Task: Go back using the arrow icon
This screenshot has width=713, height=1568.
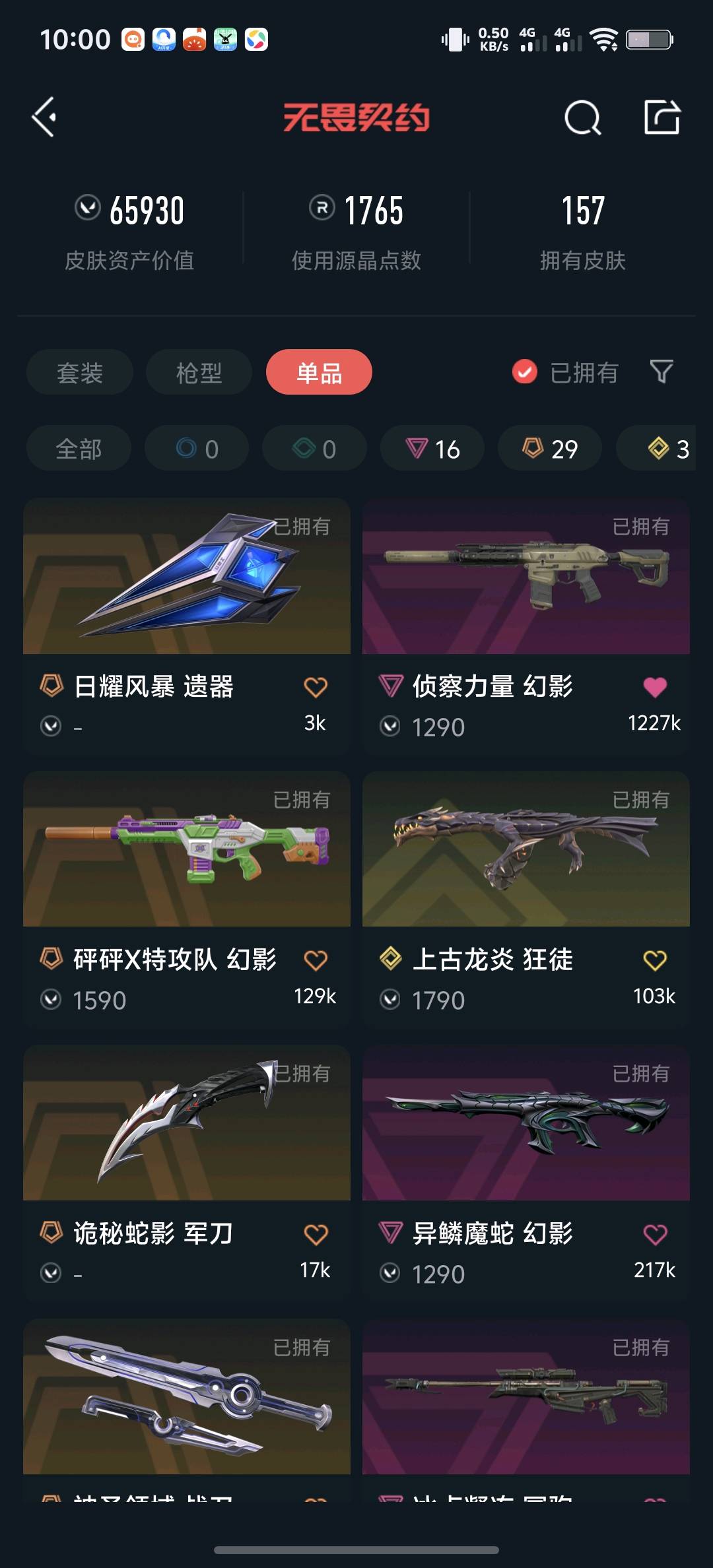Action: coord(45,117)
